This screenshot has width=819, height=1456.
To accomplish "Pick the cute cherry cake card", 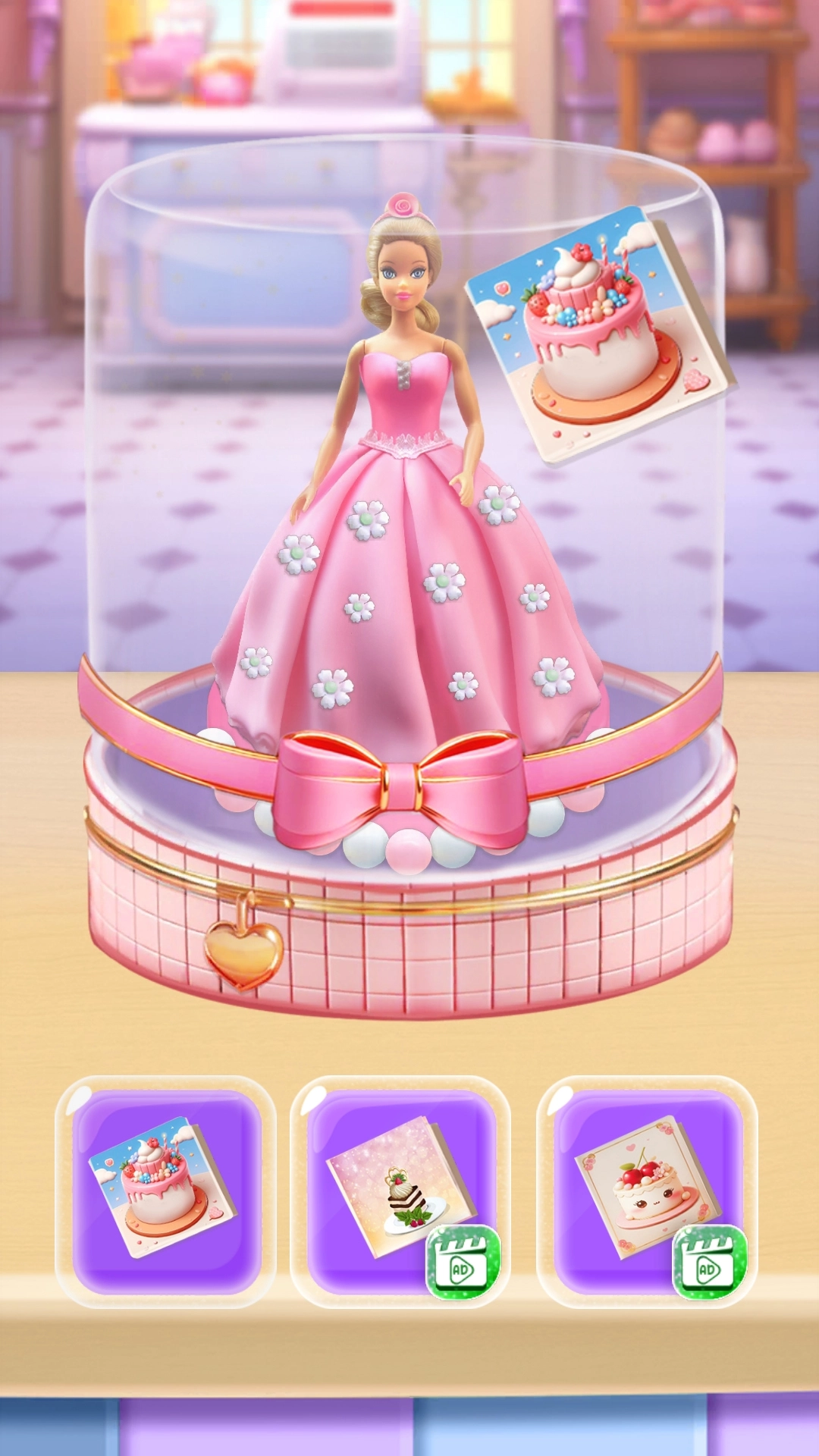I will coord(647,1189).
